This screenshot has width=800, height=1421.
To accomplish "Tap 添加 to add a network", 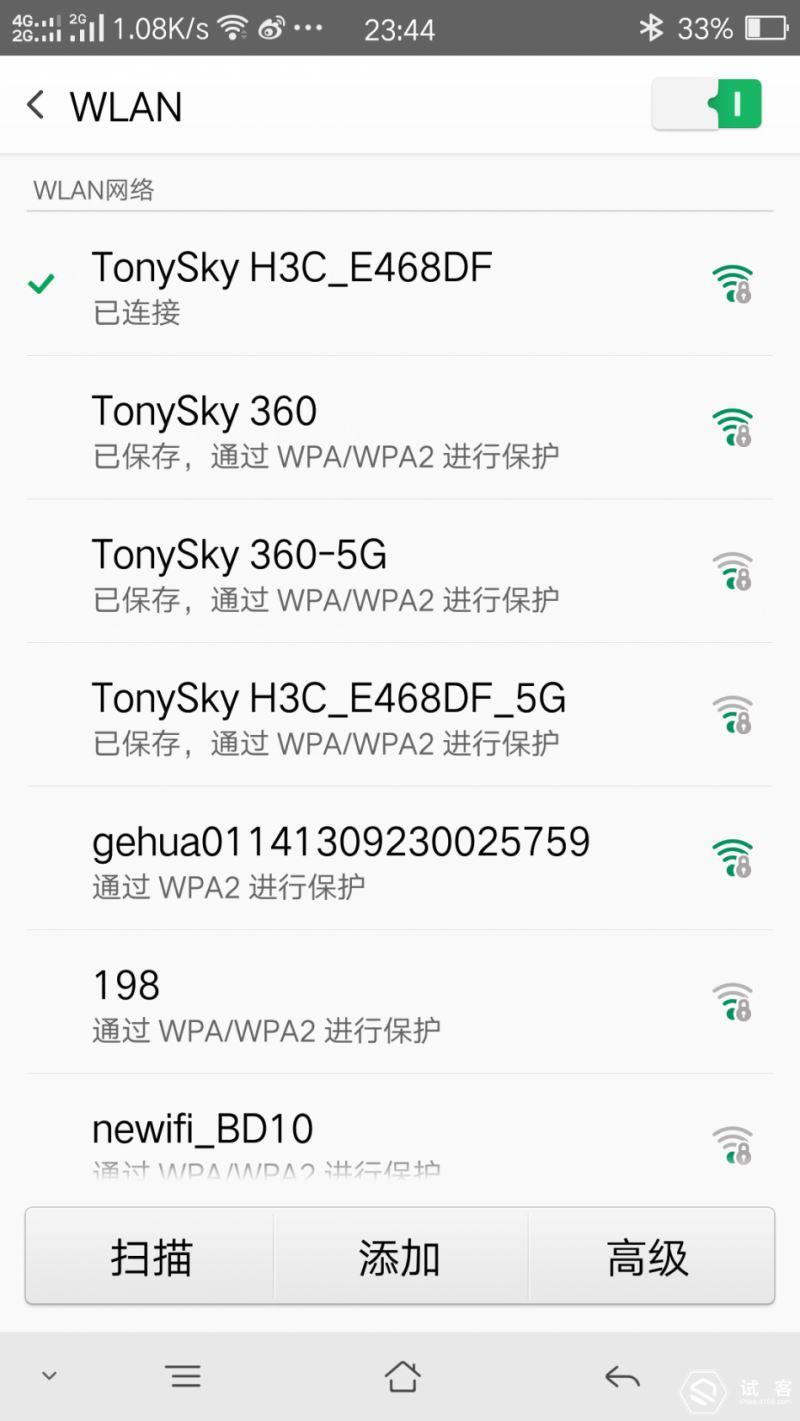I will (400, 1257).
